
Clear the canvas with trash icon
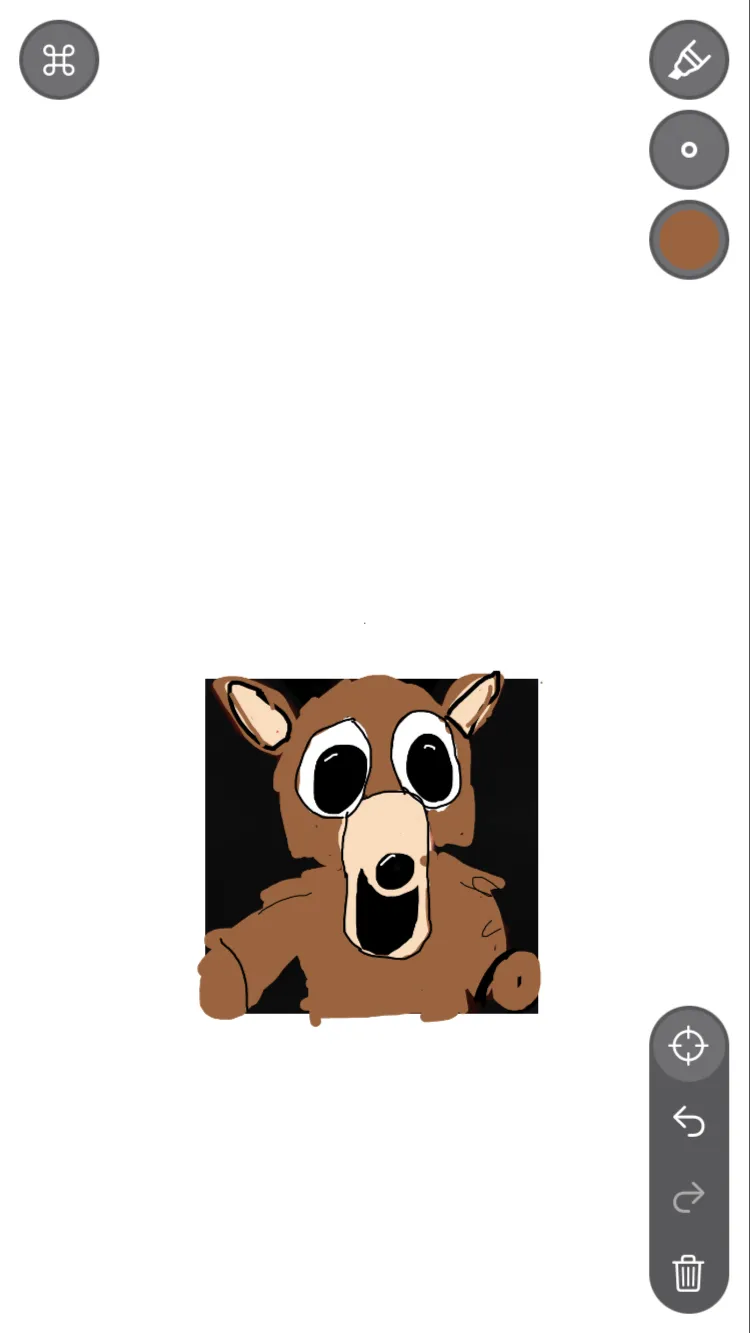[x=689, y=1273]
